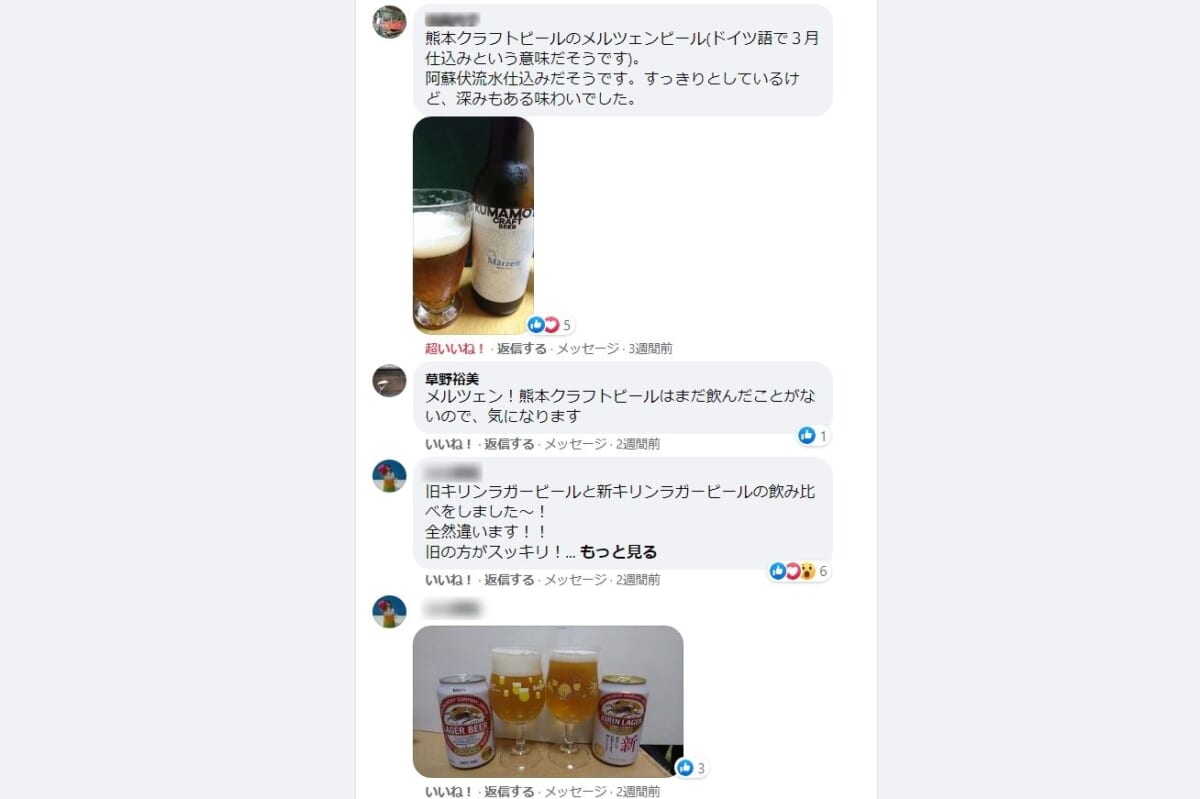
Task: Show who liked 草野裕美's comment
Action: click(x=812, y=436)
